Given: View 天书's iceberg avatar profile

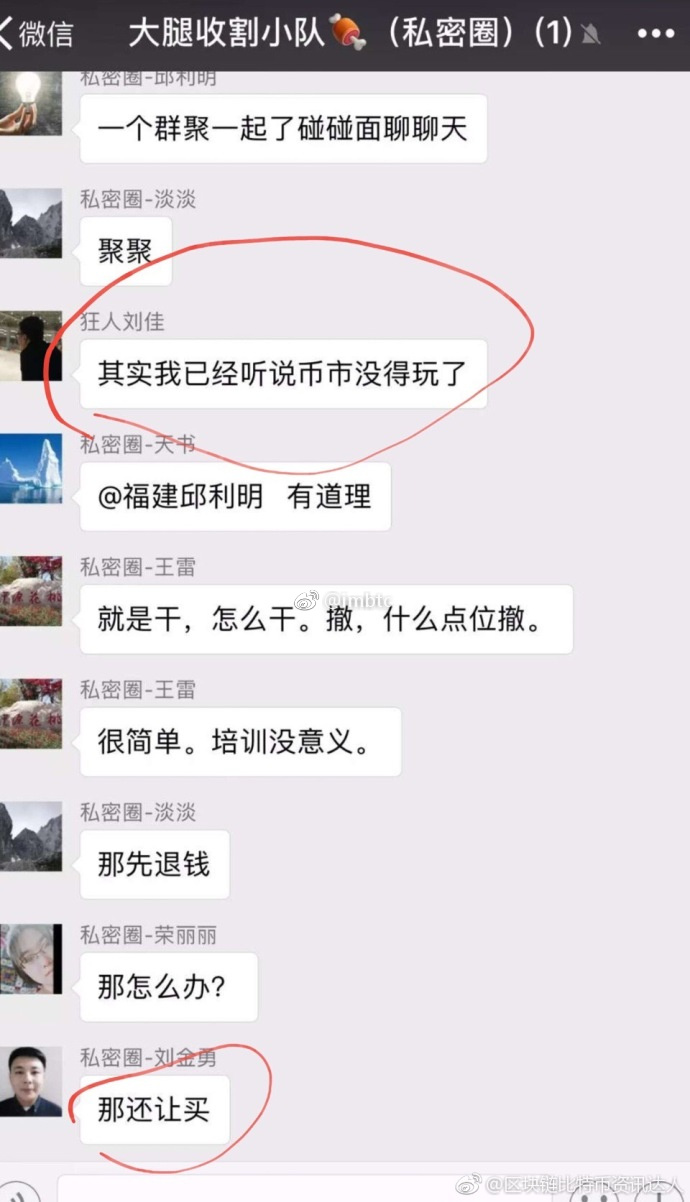Looking at the screenshot, I should [30, 468].
